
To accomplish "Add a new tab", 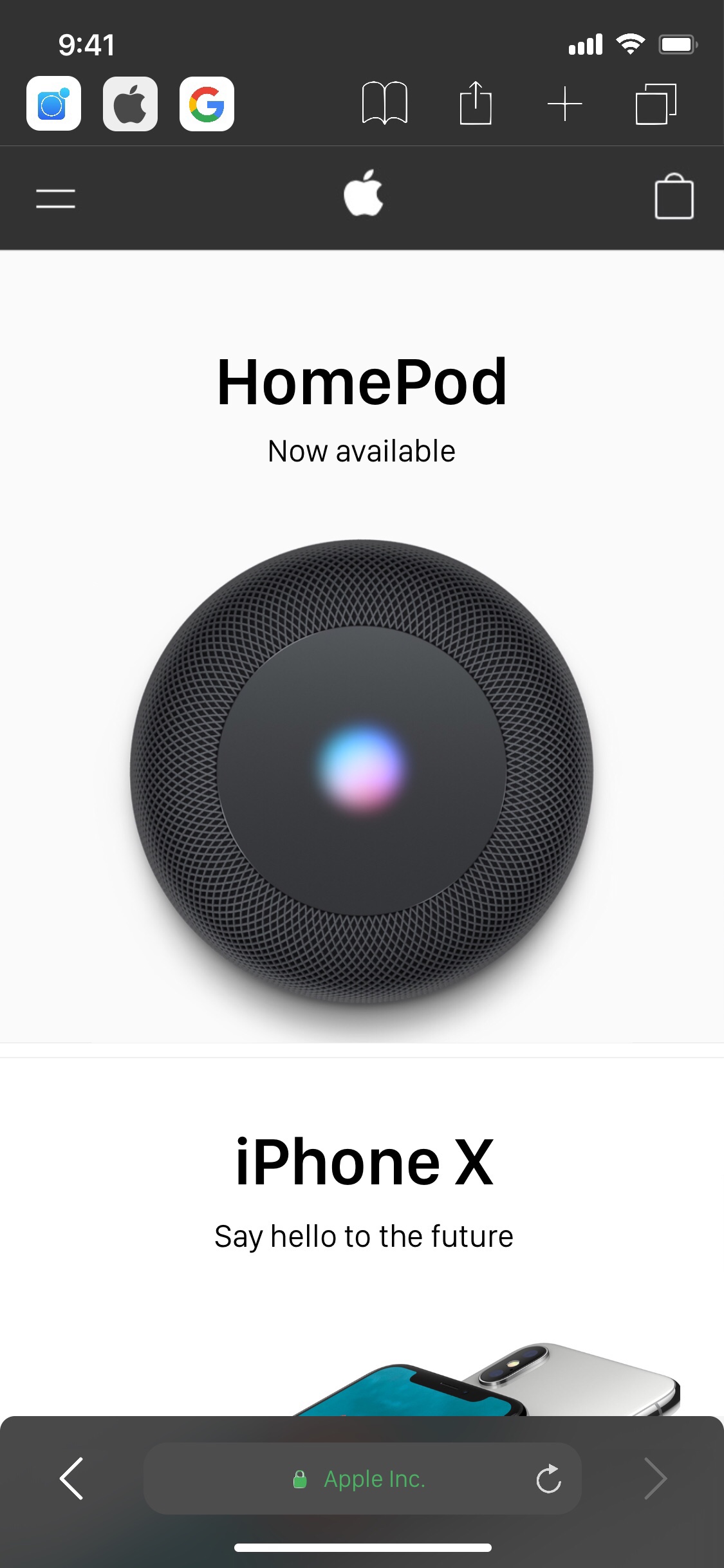I will 564,104.
